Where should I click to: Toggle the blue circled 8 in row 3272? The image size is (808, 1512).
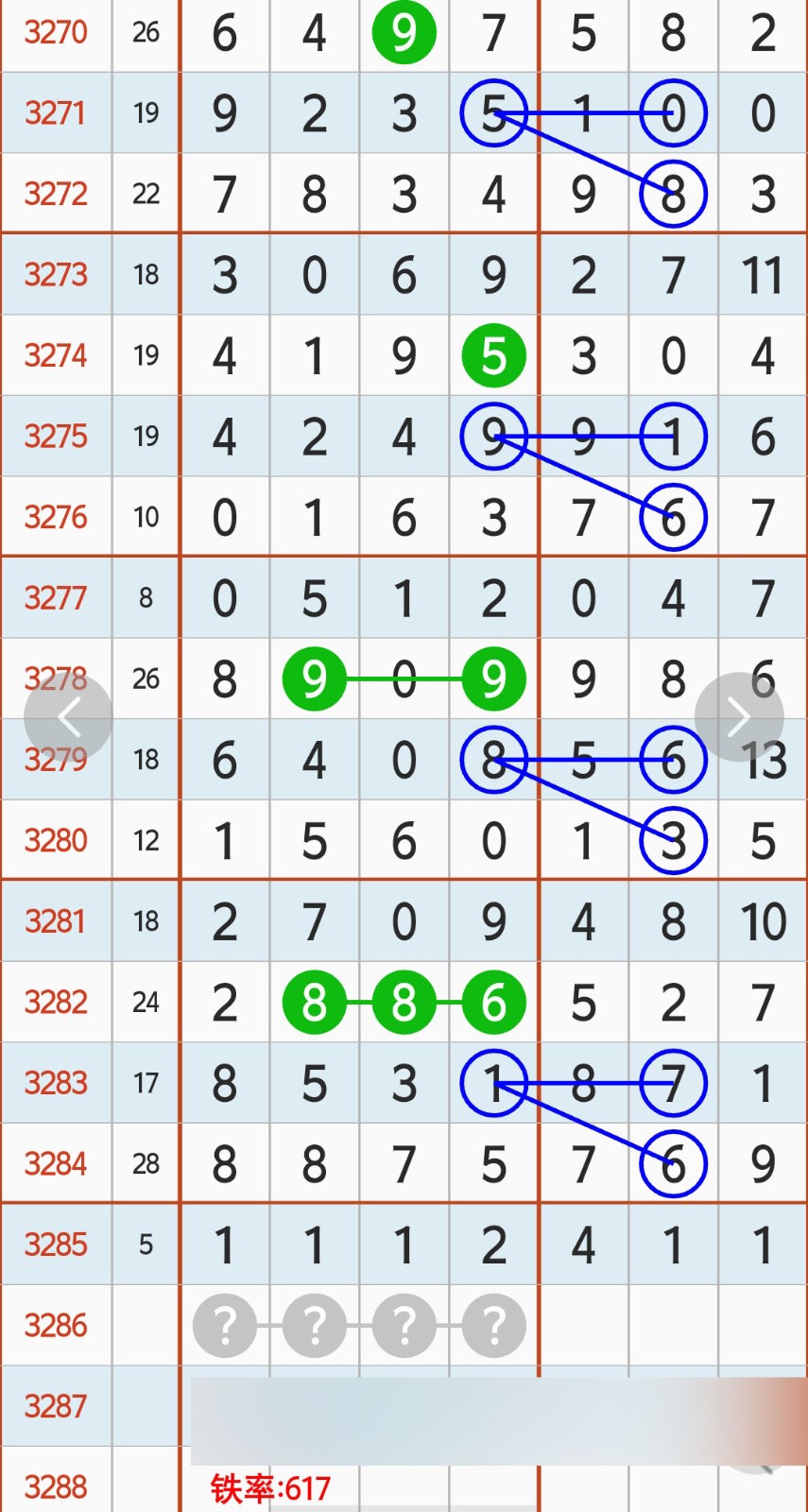click(x=672, y=193)
